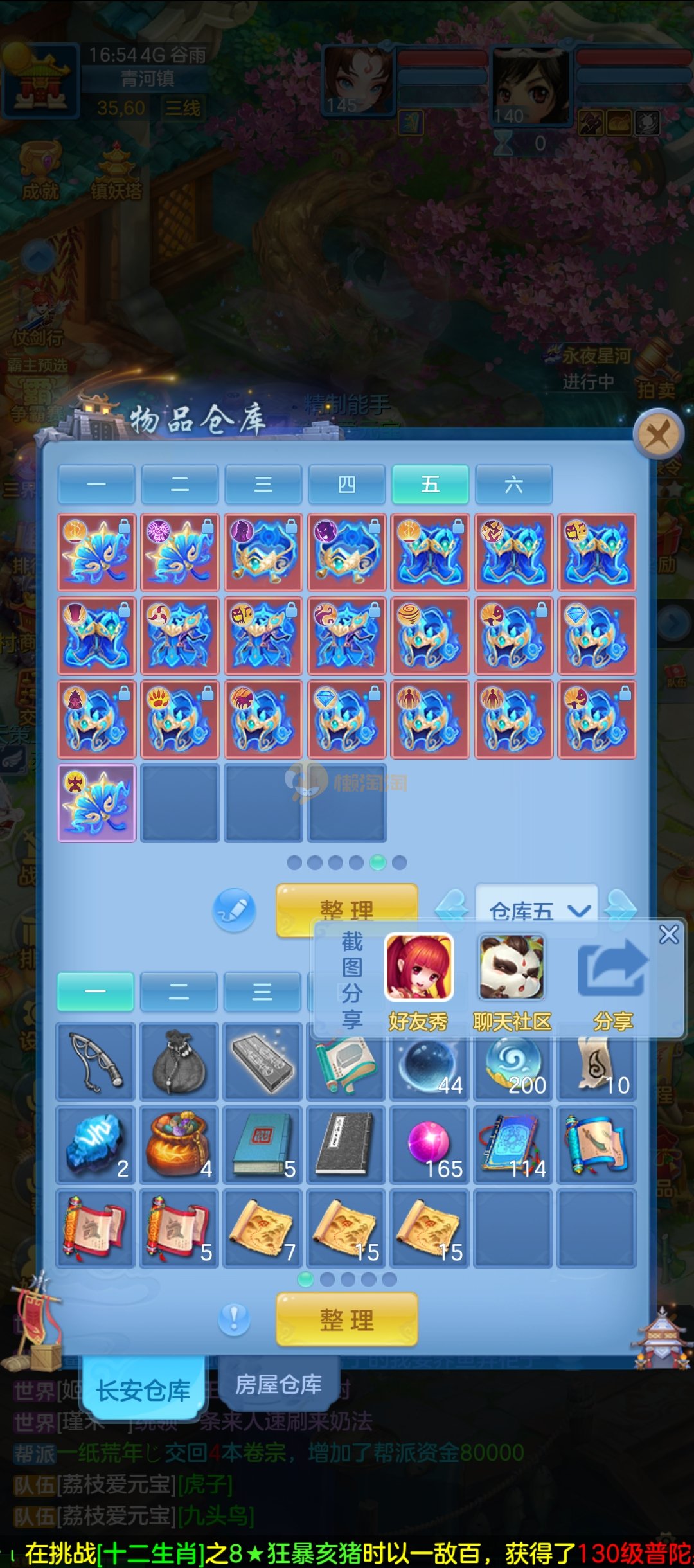This screenshot has height=1568, width=694.
Task: Share screenshot to 聊天社区
Action: (x=512, y=981)
